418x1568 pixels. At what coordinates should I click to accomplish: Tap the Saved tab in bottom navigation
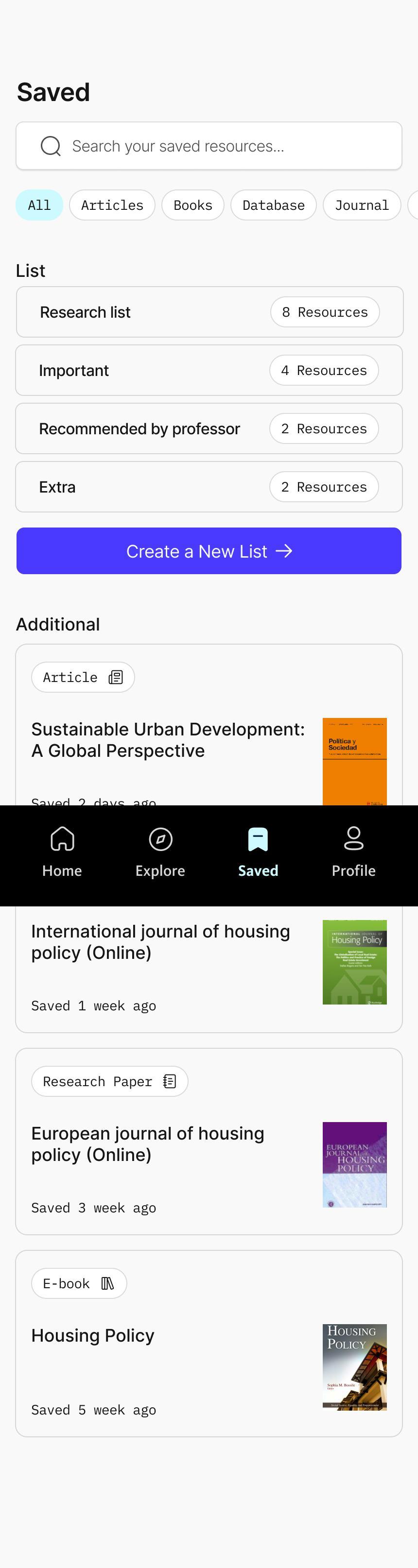click(x=258, y=852)
